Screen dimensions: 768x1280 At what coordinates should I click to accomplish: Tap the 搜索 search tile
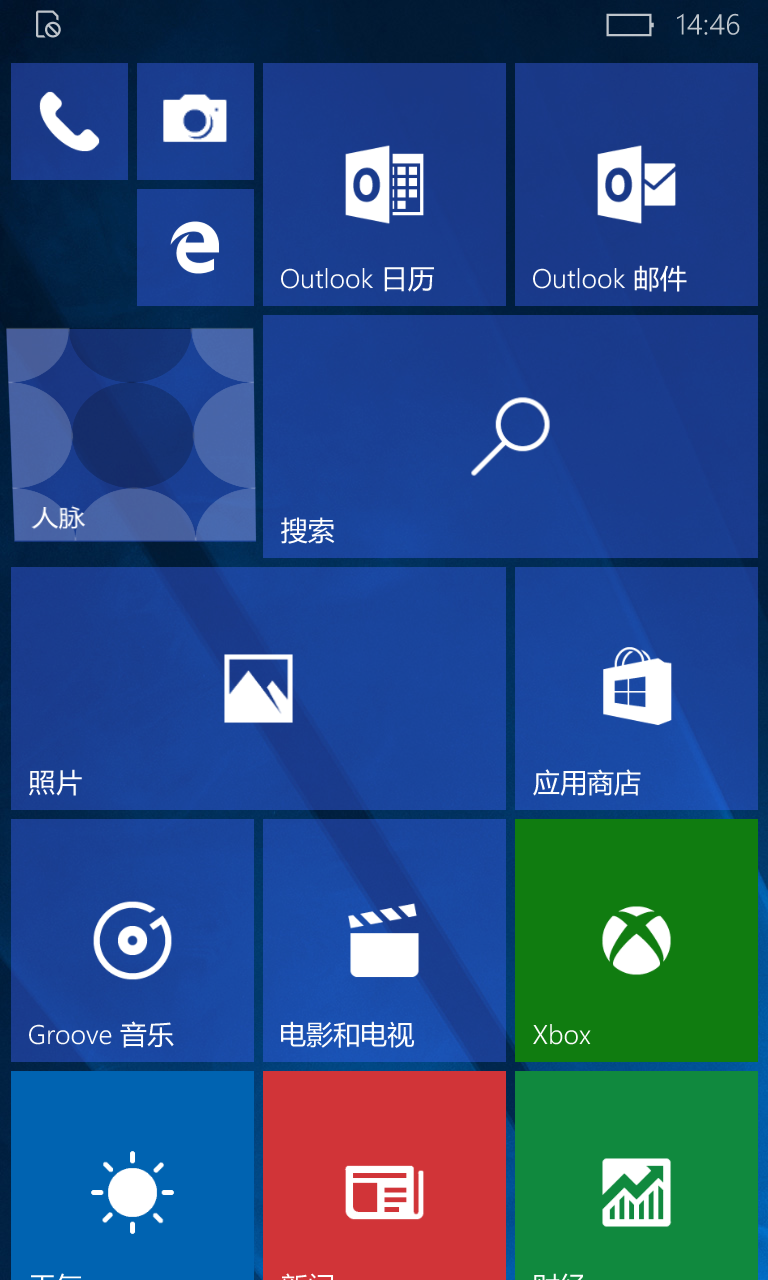click(x=510, y=437)
